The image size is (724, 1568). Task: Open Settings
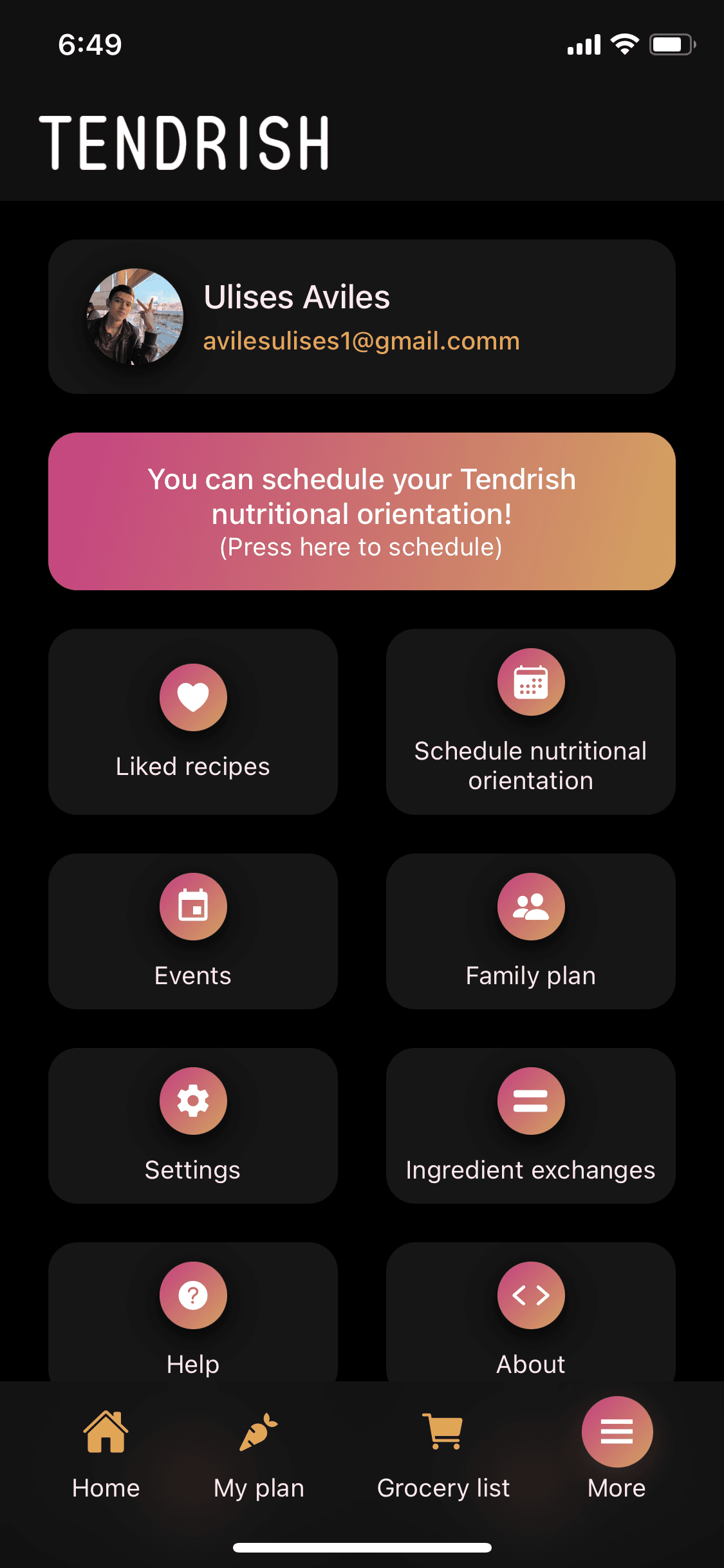[x=193, y=1126]
